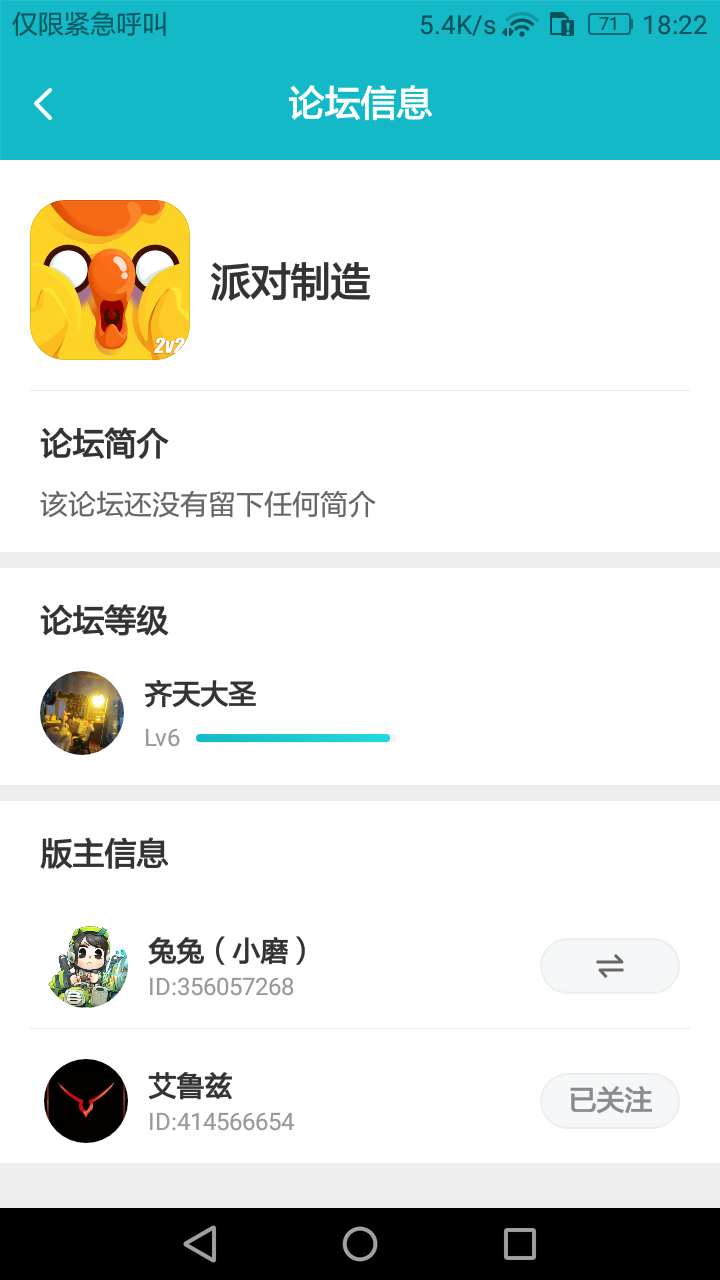Tap the system home button
This screenshot has height=1280, width=720.
360,1244
